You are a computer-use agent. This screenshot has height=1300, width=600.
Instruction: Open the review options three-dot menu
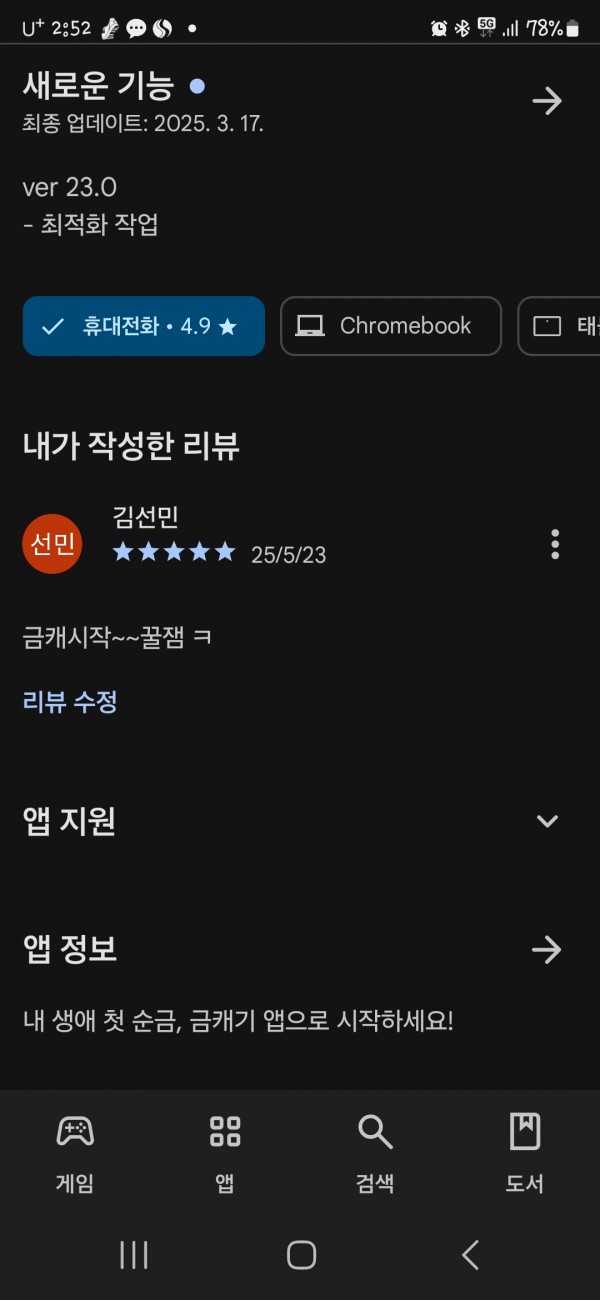(555, 544)
